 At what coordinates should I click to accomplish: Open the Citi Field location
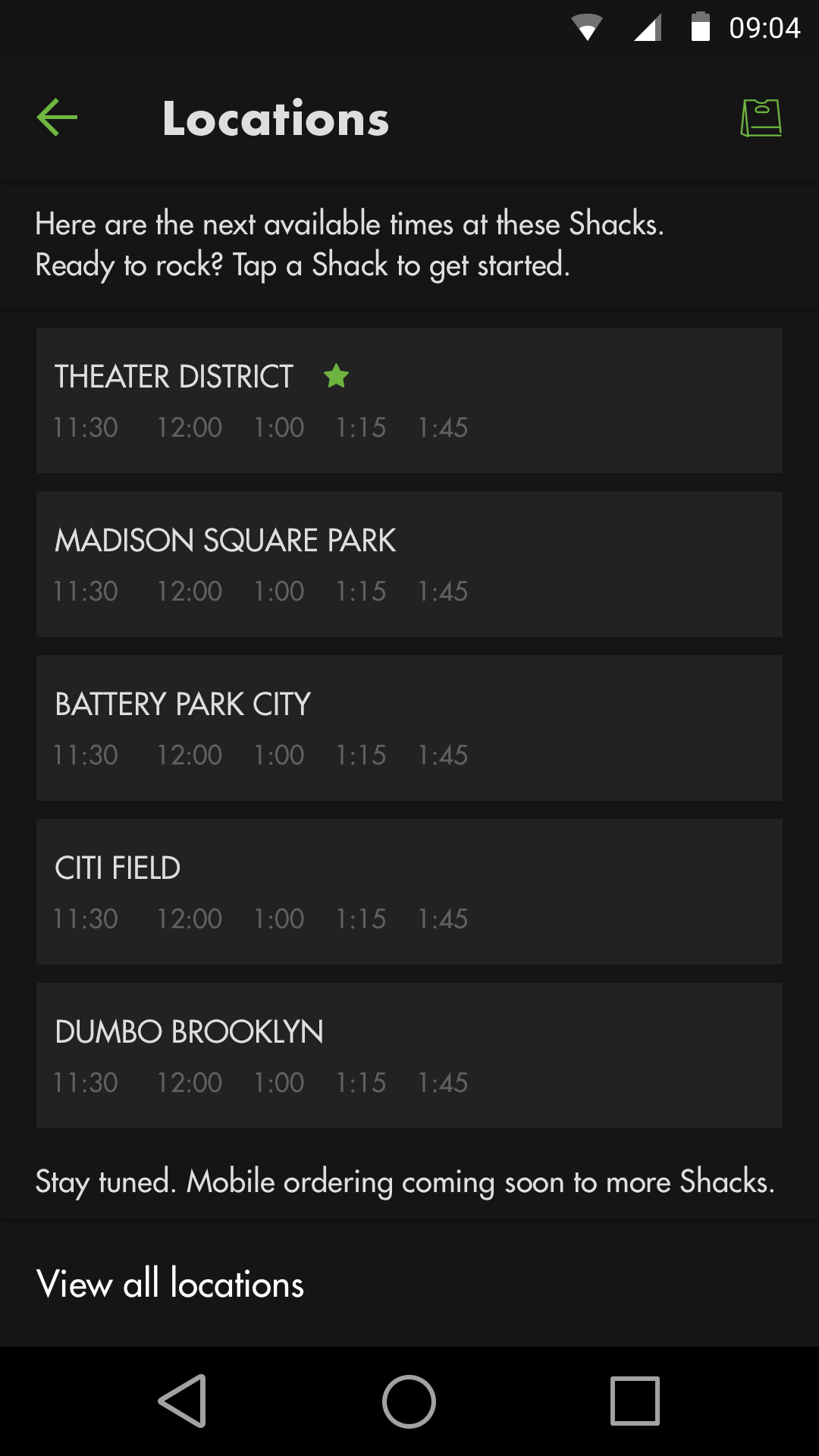[409, 892]
